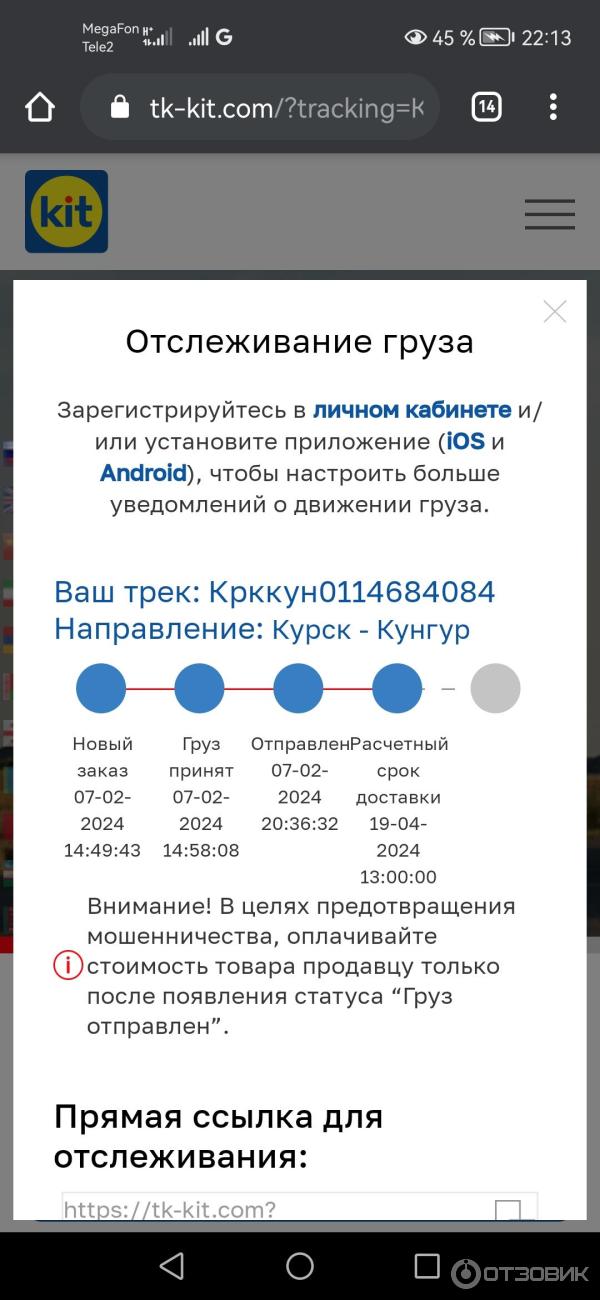This screenshot has width=600, height=1300.
Task: Follow the iOS app link
Action: tap(465, 442)
